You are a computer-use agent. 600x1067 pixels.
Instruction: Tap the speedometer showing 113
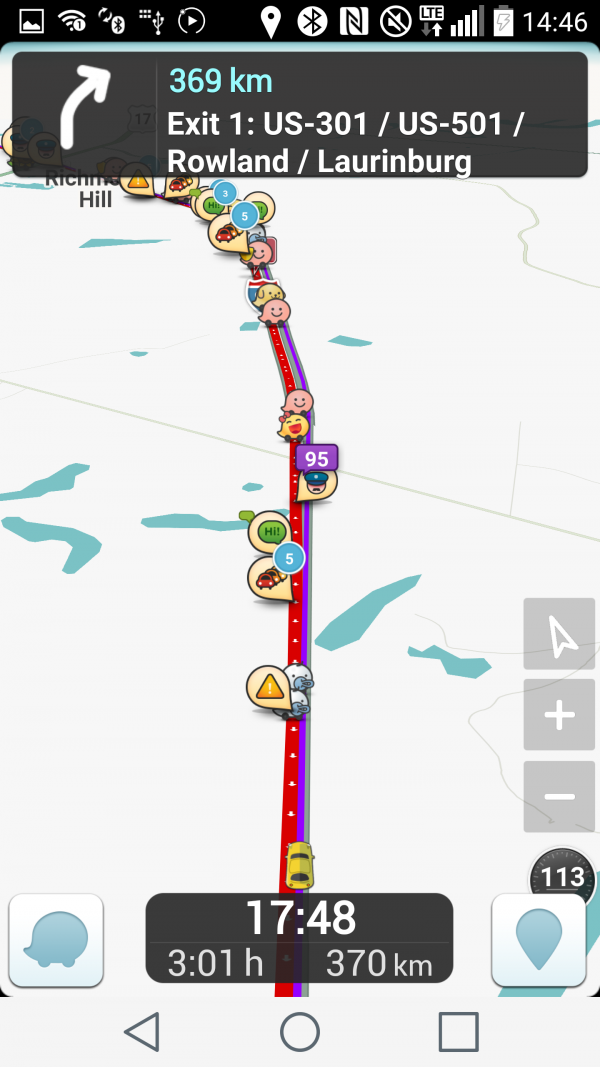click(562, 876)
